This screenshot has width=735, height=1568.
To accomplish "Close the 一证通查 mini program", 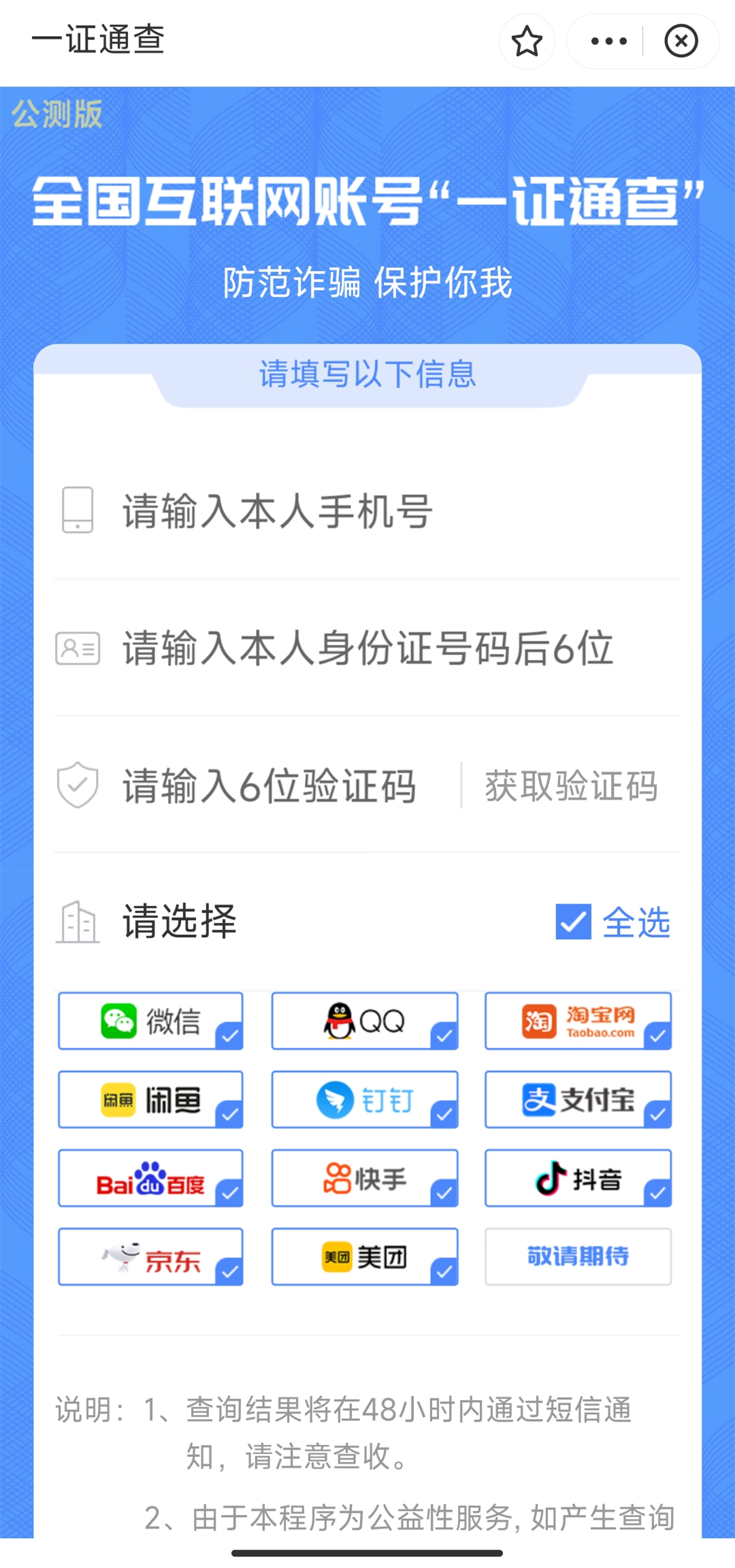I will (681, 42).
